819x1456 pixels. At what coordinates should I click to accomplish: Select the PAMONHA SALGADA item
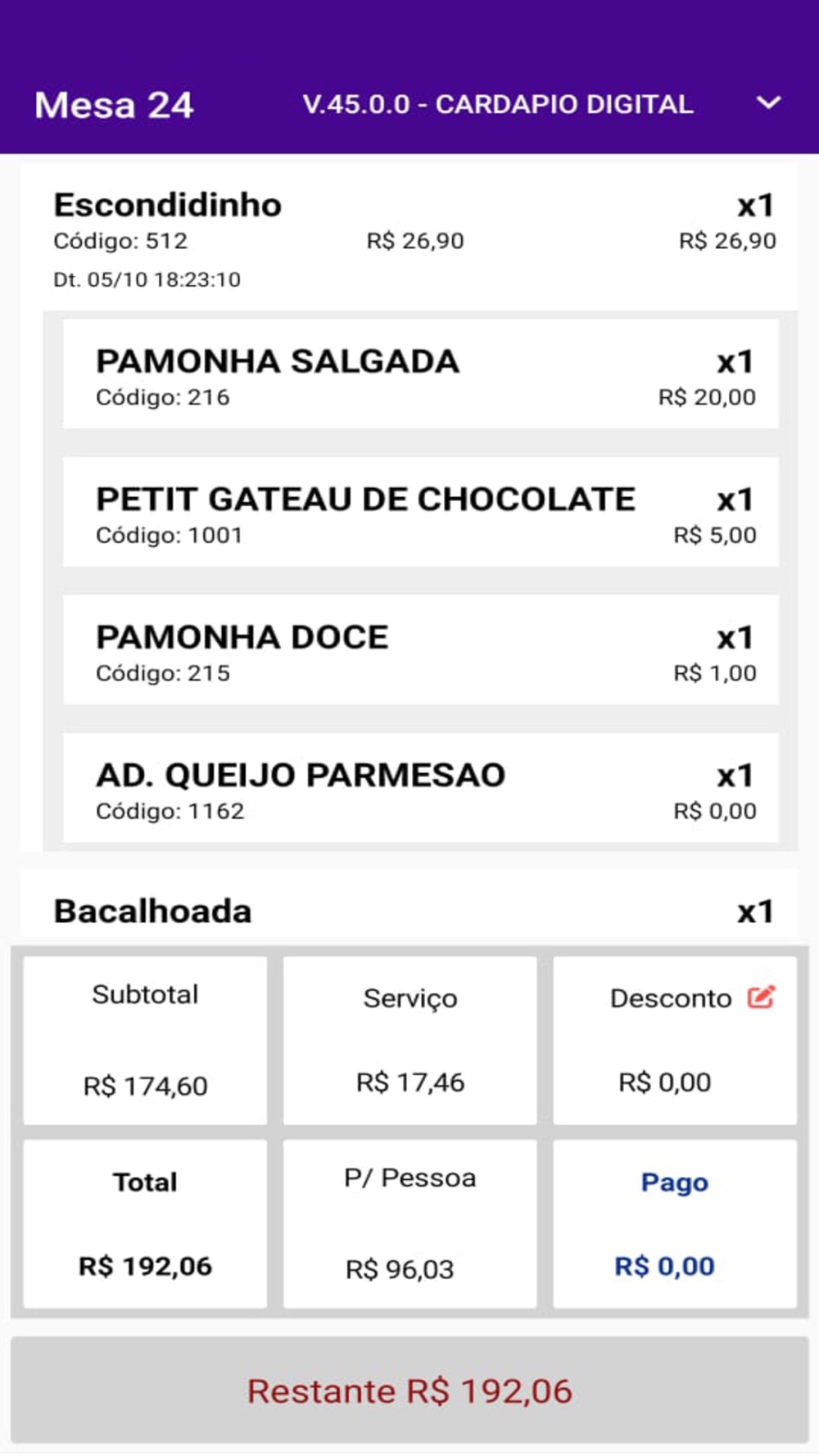[x=420, y=375]
